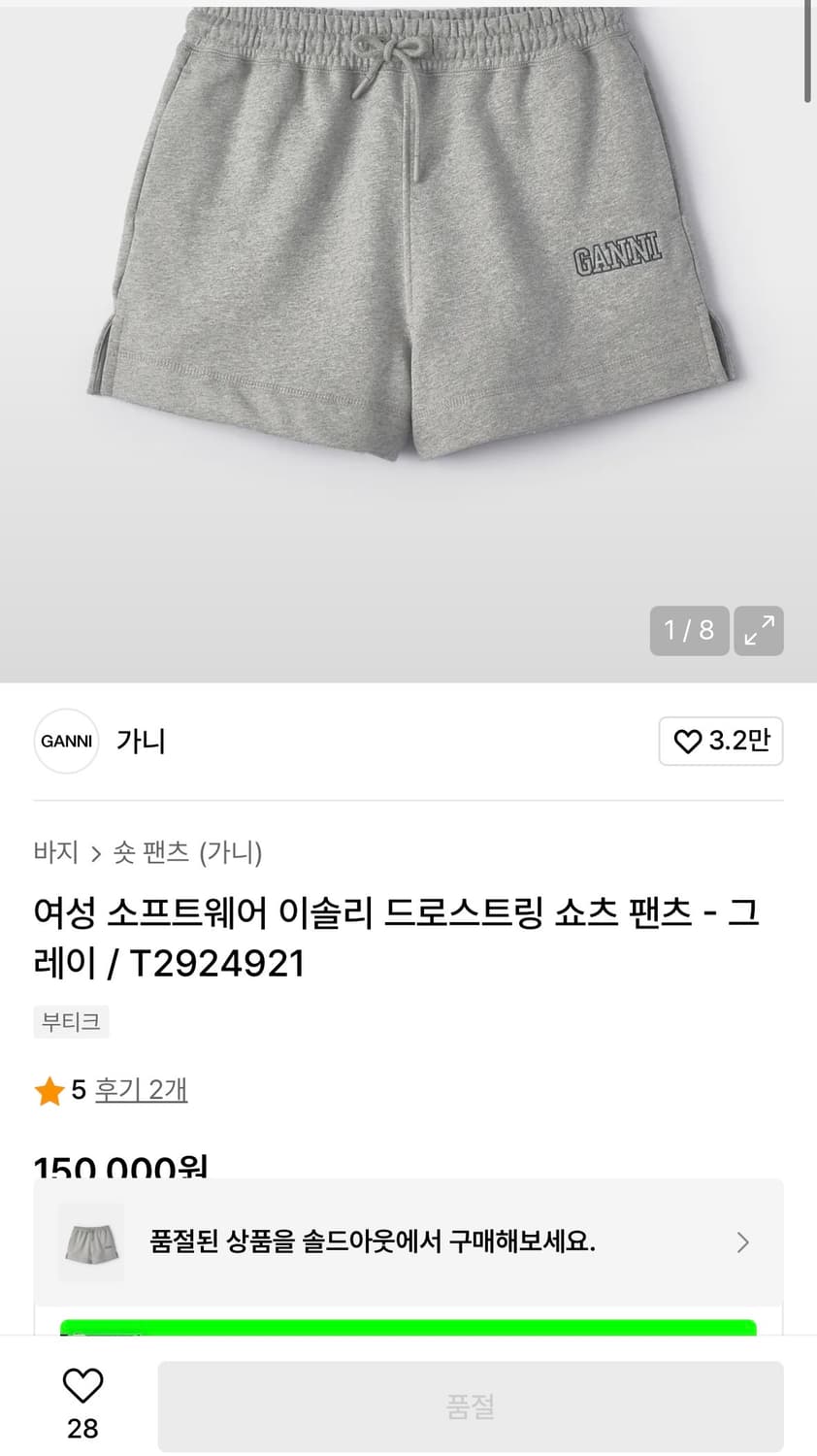Click the GANNI brand logo circle
Screen dimensions: 817x1456
pyautogui.click(x=66, y=741)
